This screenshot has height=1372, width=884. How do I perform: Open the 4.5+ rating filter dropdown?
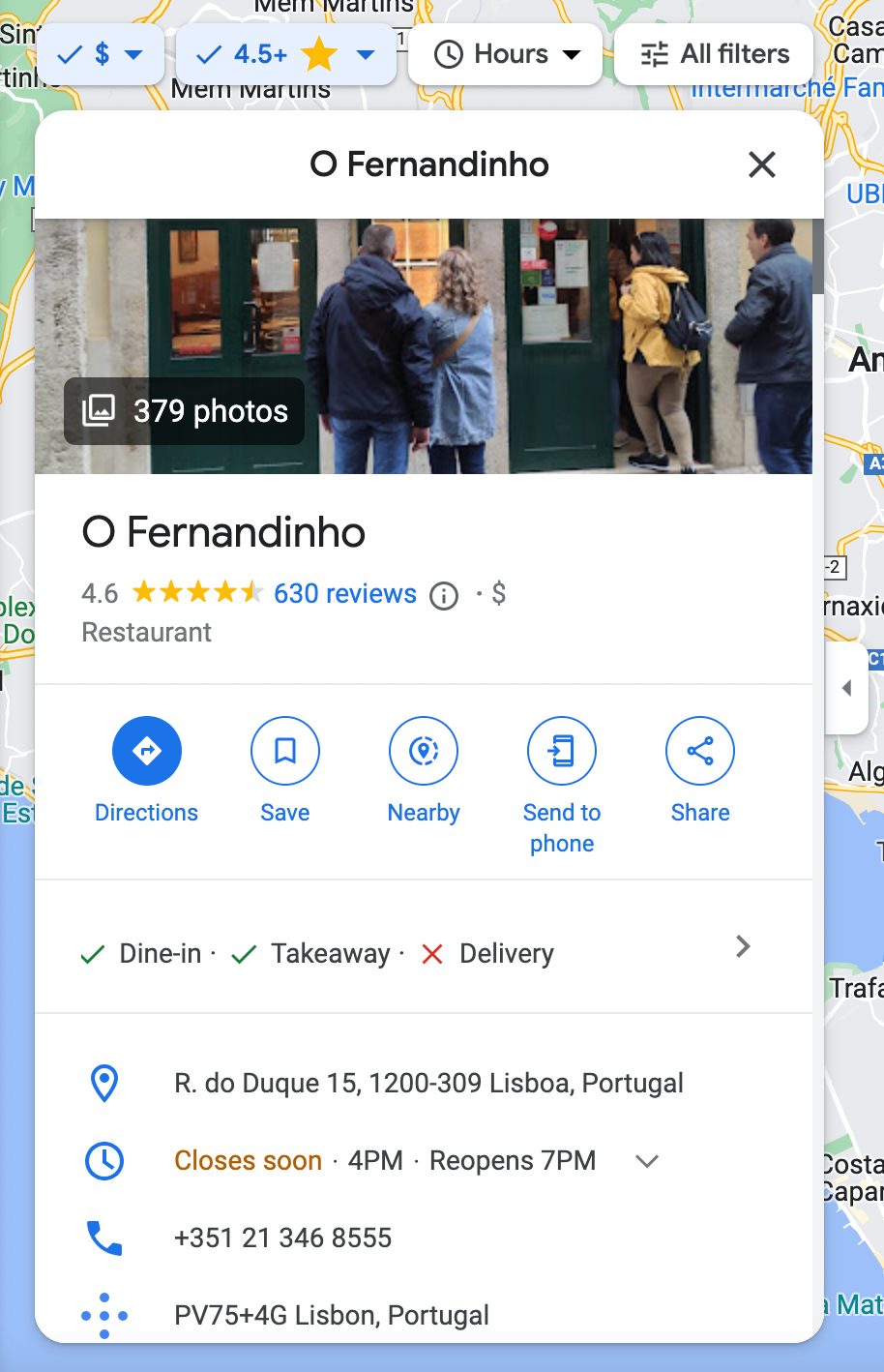pos(285,54)
